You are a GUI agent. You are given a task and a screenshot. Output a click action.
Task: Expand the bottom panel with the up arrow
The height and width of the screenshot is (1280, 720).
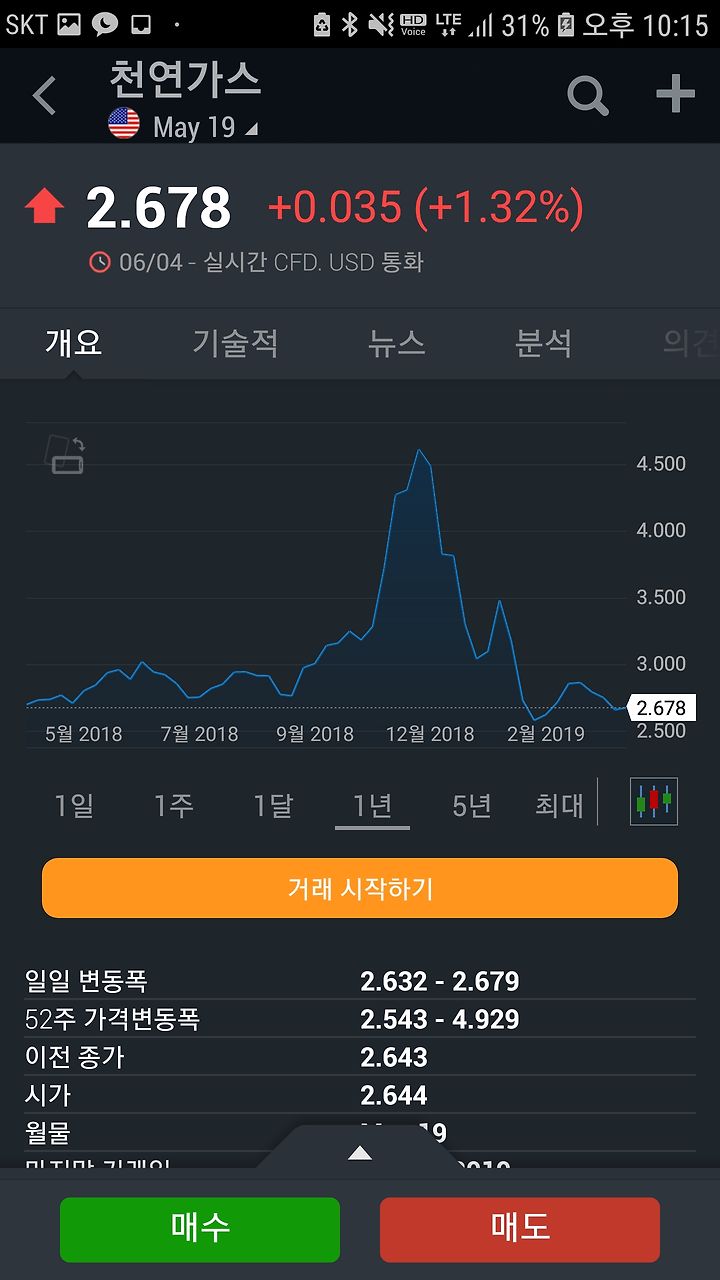(x=360, y=1153)
